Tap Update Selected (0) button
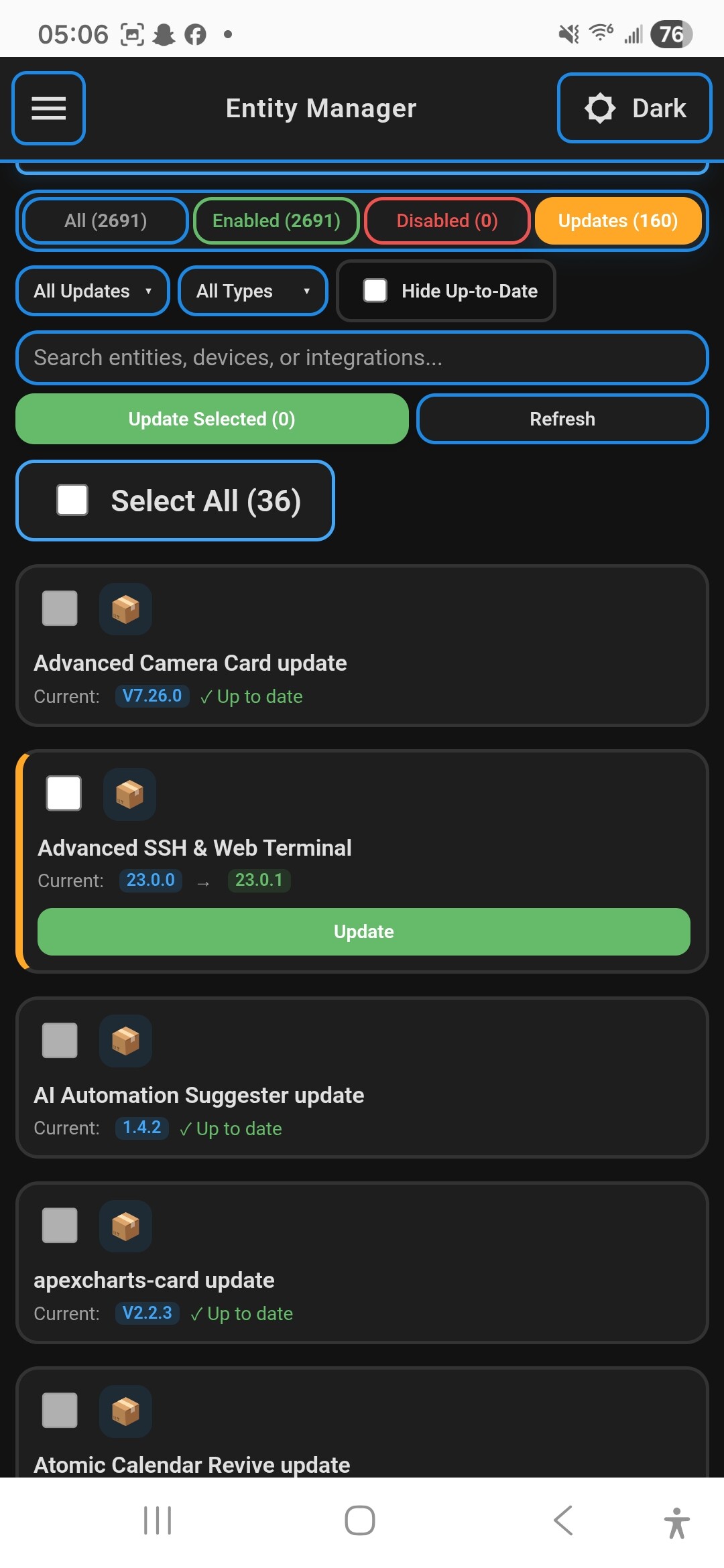The height and width of the screenshot is (1568, 724). tap(212, 419)
